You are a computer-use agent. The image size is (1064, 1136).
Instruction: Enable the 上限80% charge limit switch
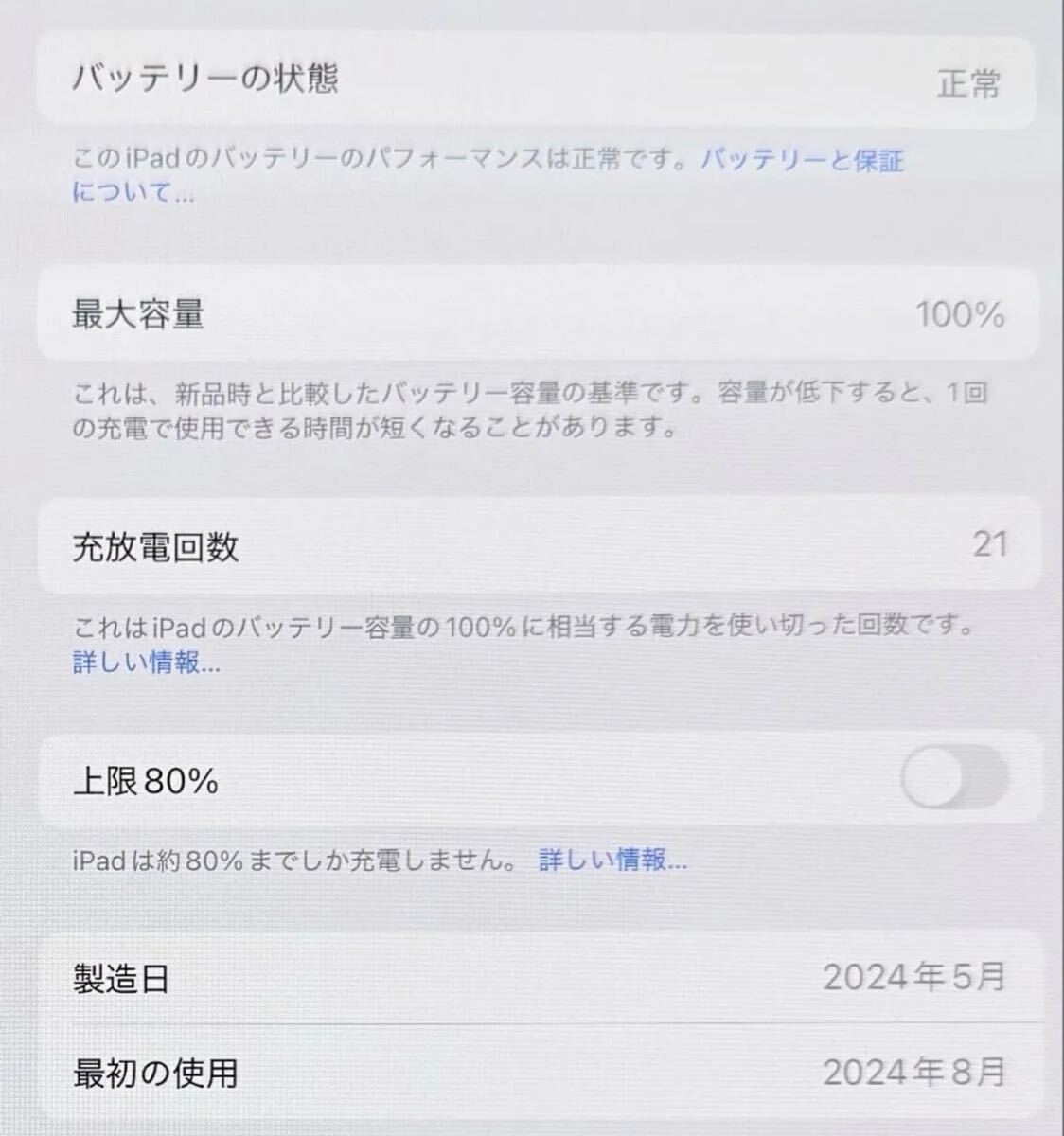pyautogui.click(x=954, y=779)
